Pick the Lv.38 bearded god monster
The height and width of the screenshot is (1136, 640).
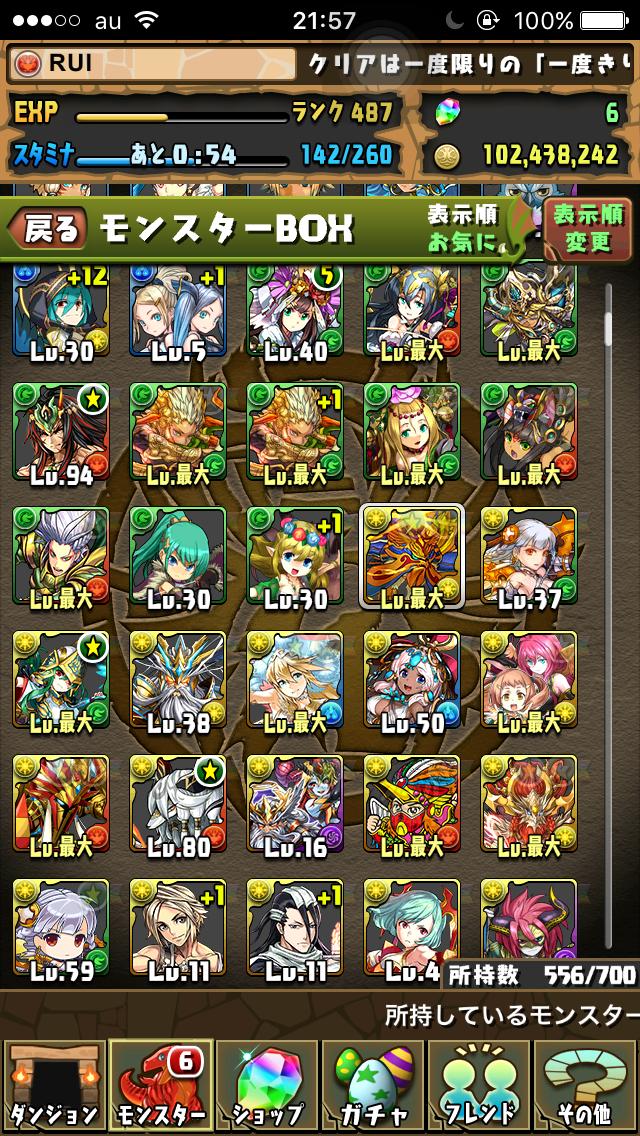[178, 681]
